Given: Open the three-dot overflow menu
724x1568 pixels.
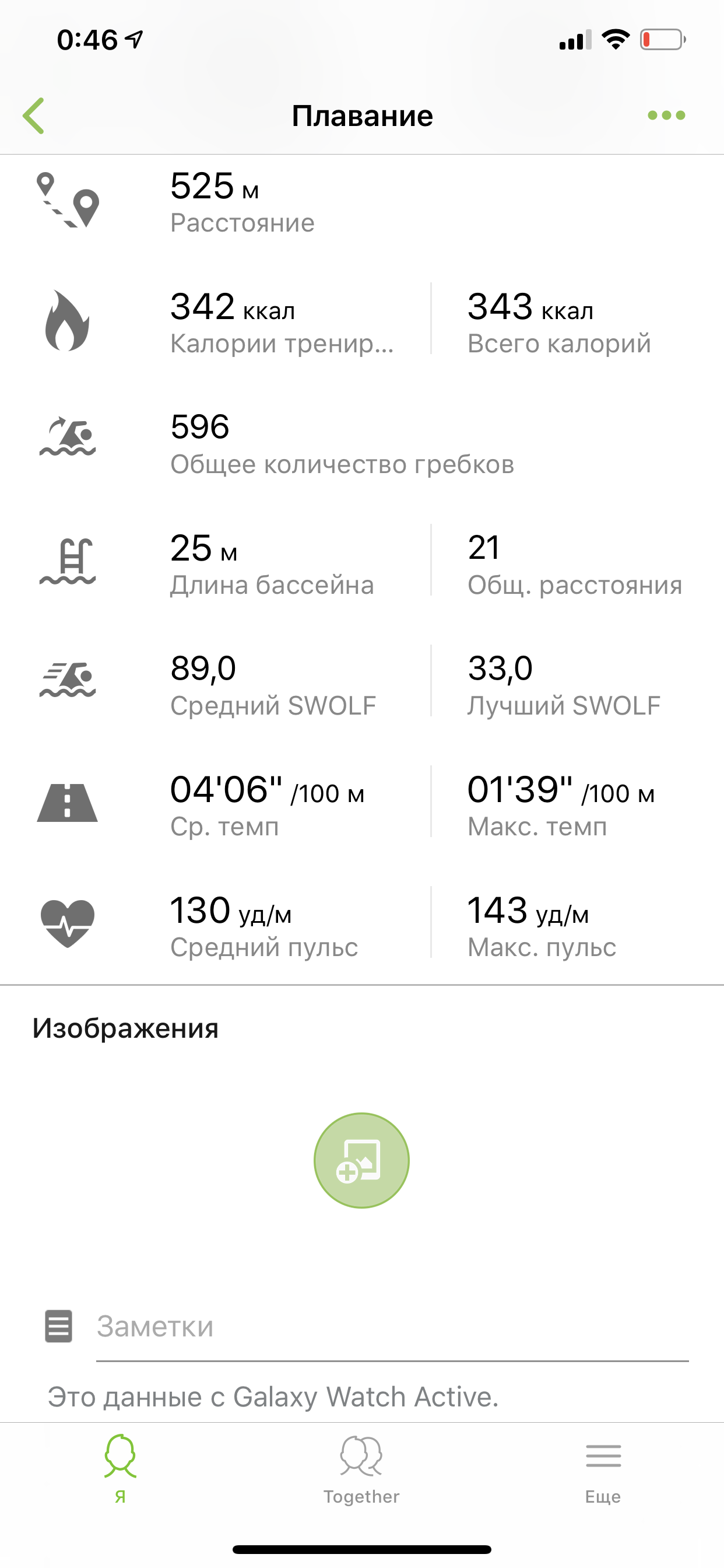Looking at the screenshot, I should click(666, 115).
